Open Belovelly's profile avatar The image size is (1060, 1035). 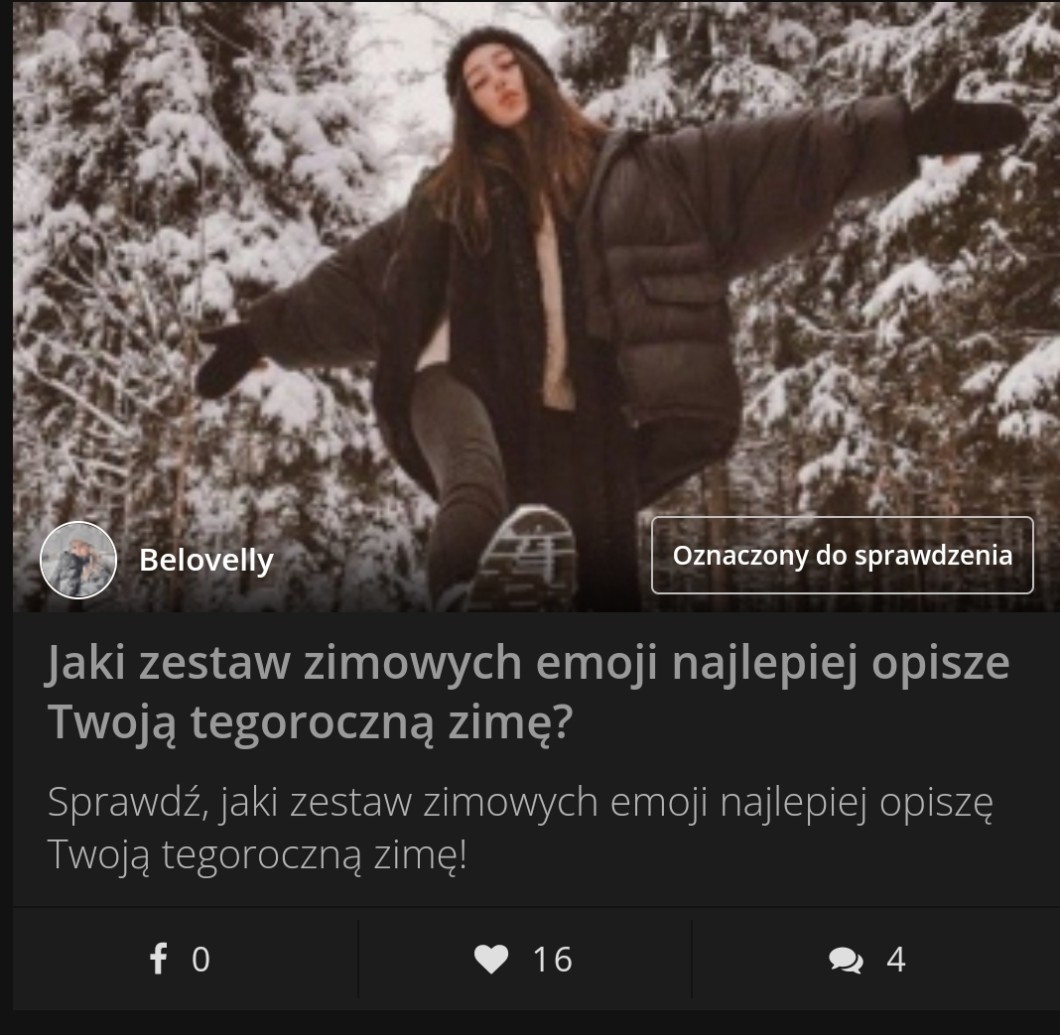point(78,559)
